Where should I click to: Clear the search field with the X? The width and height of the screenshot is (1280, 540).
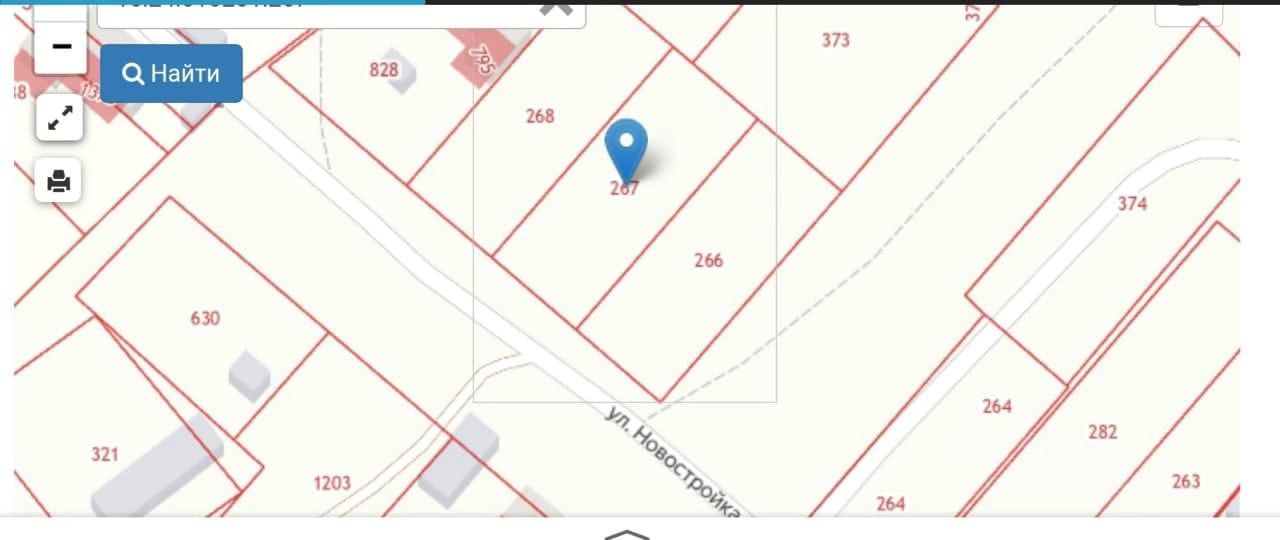pyautogui.click(x=556, y=8)
